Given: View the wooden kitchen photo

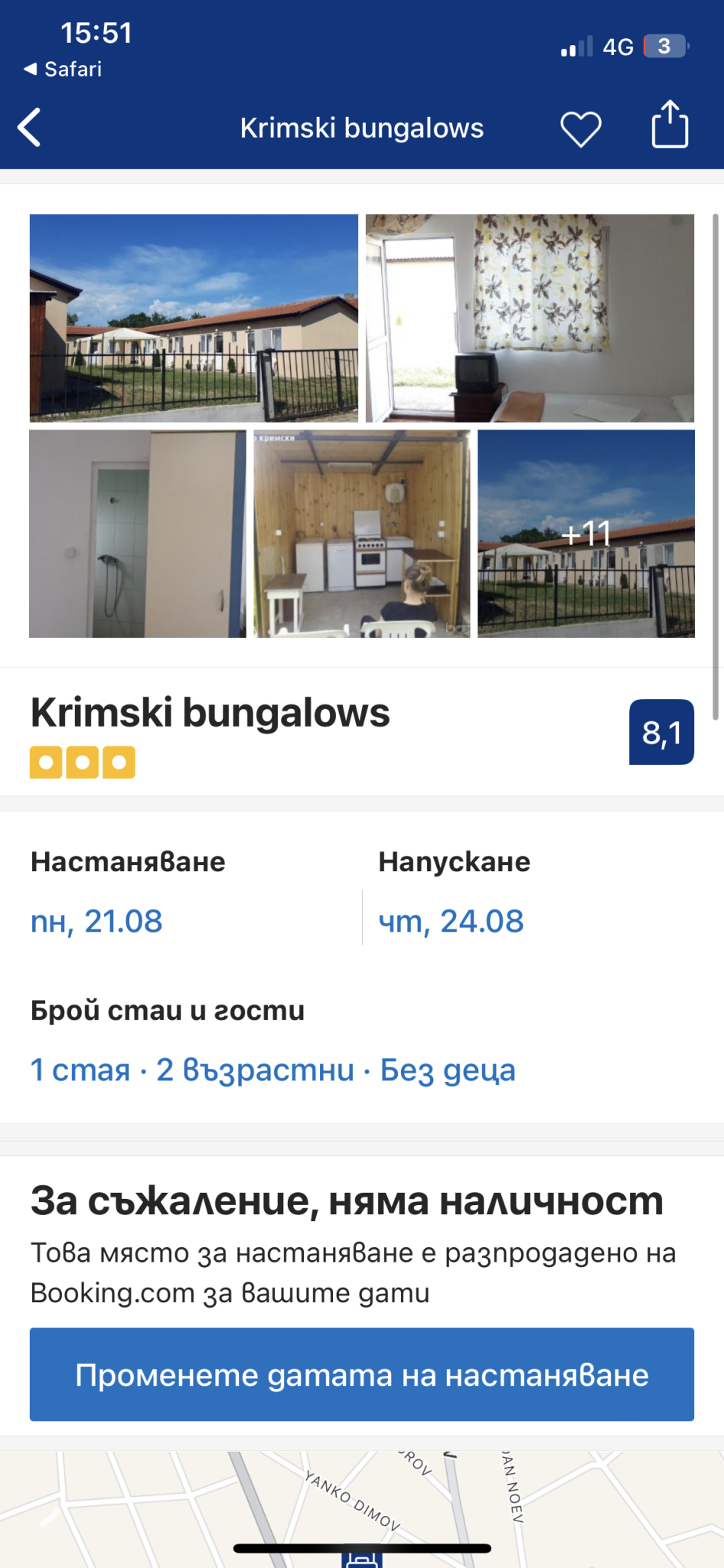Looking at the screenshot, I should [x=362, y=534].
